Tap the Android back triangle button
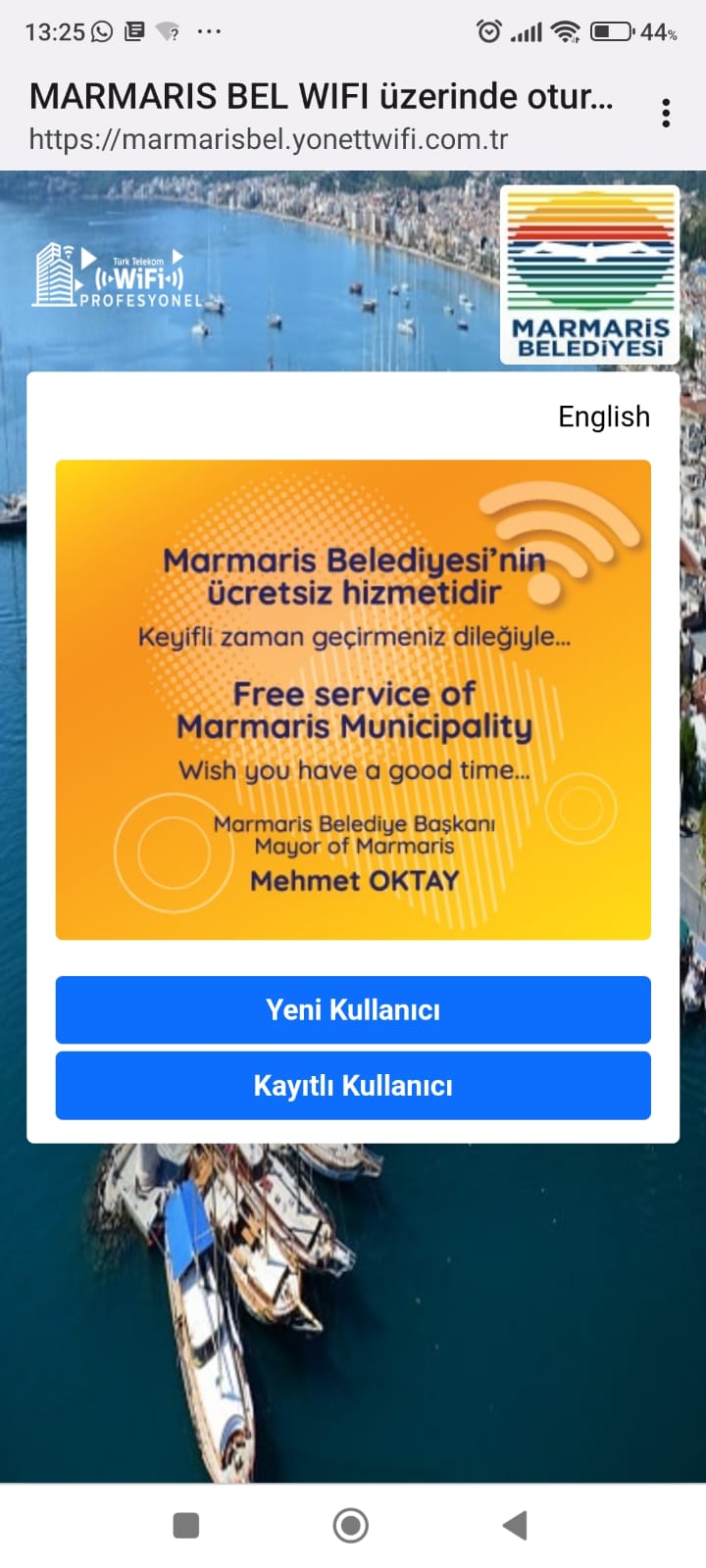The height and width of the screenshot is (1568, 706). tap(514, 1525)
